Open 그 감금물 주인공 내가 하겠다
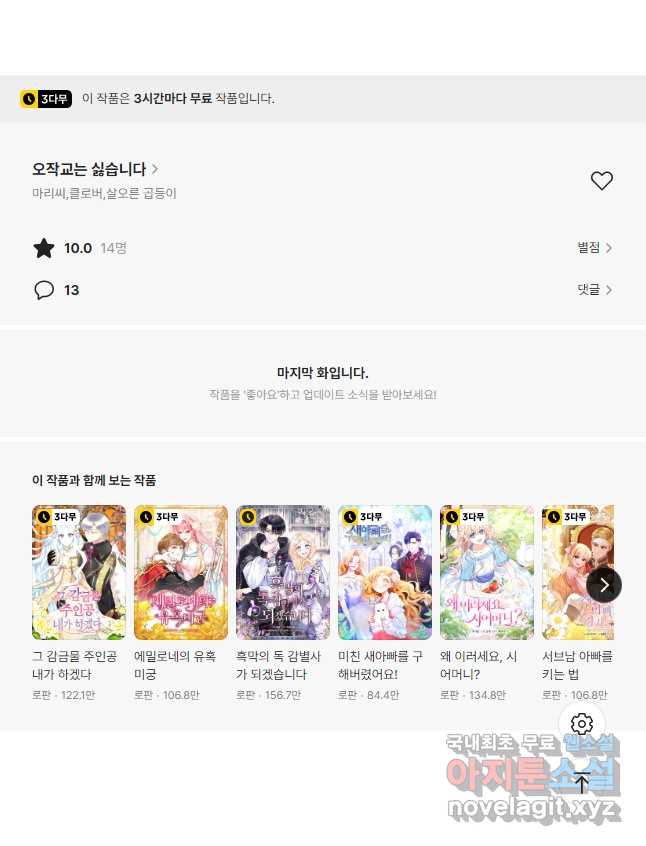The image size is (646, 846). pyautogui.click(x=79, y=573)
